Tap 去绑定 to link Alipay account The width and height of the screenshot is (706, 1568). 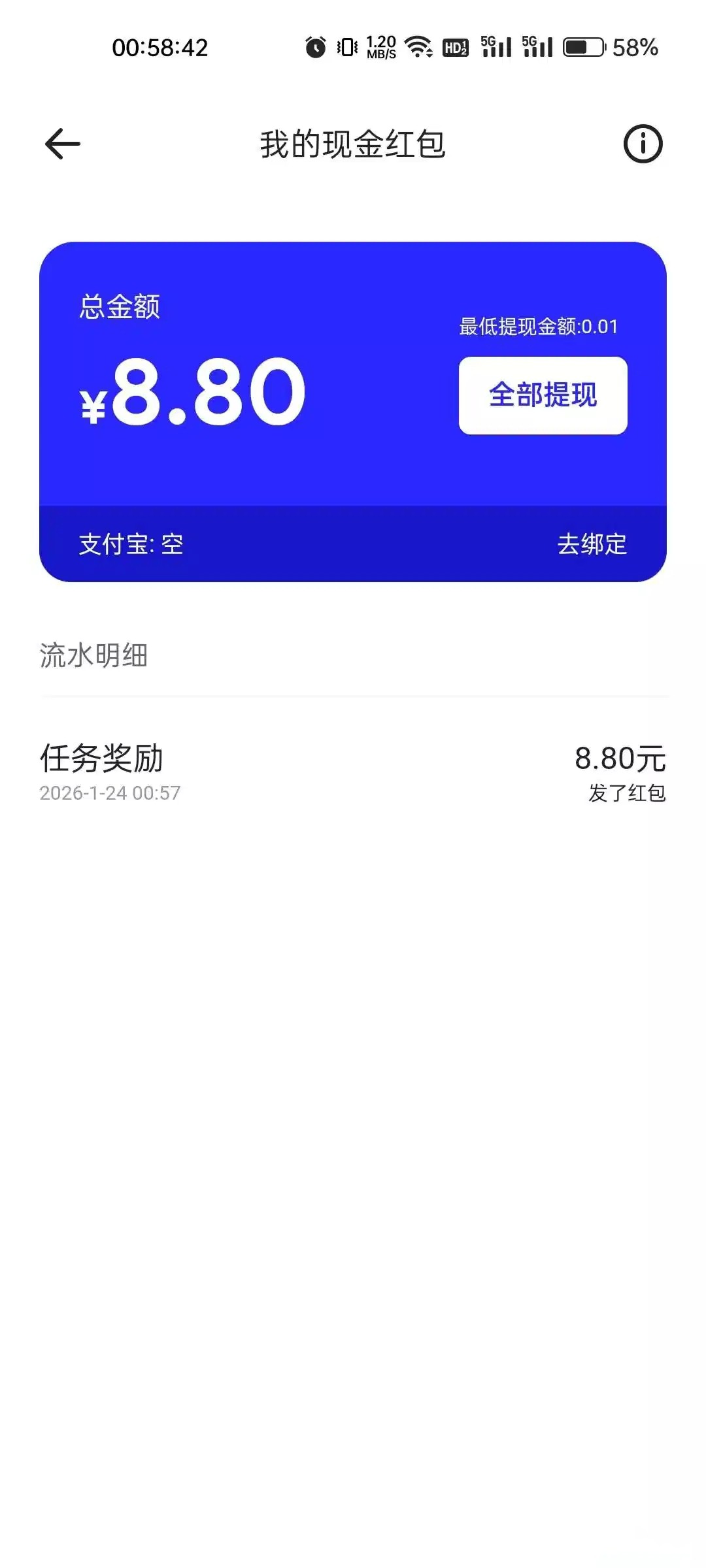point(592,544)
